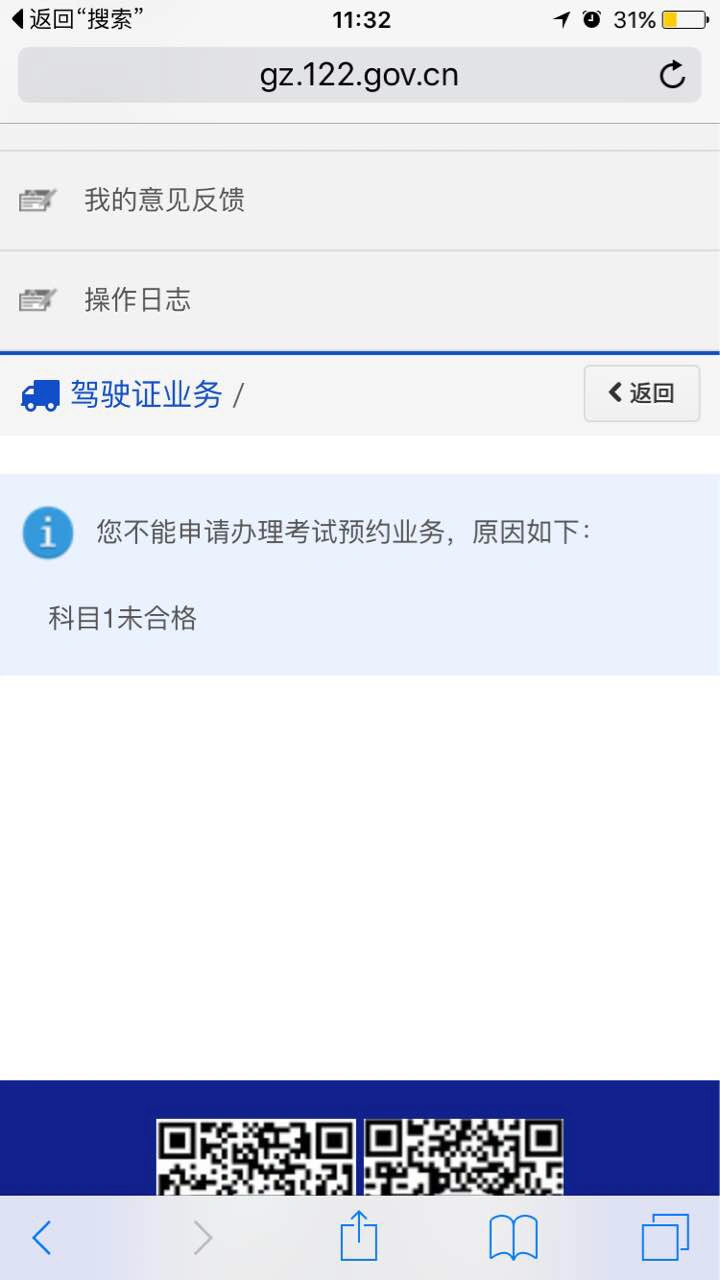Open 操作日志 menu row
This screenshot has height=1280, width=720.
point(360,300)
